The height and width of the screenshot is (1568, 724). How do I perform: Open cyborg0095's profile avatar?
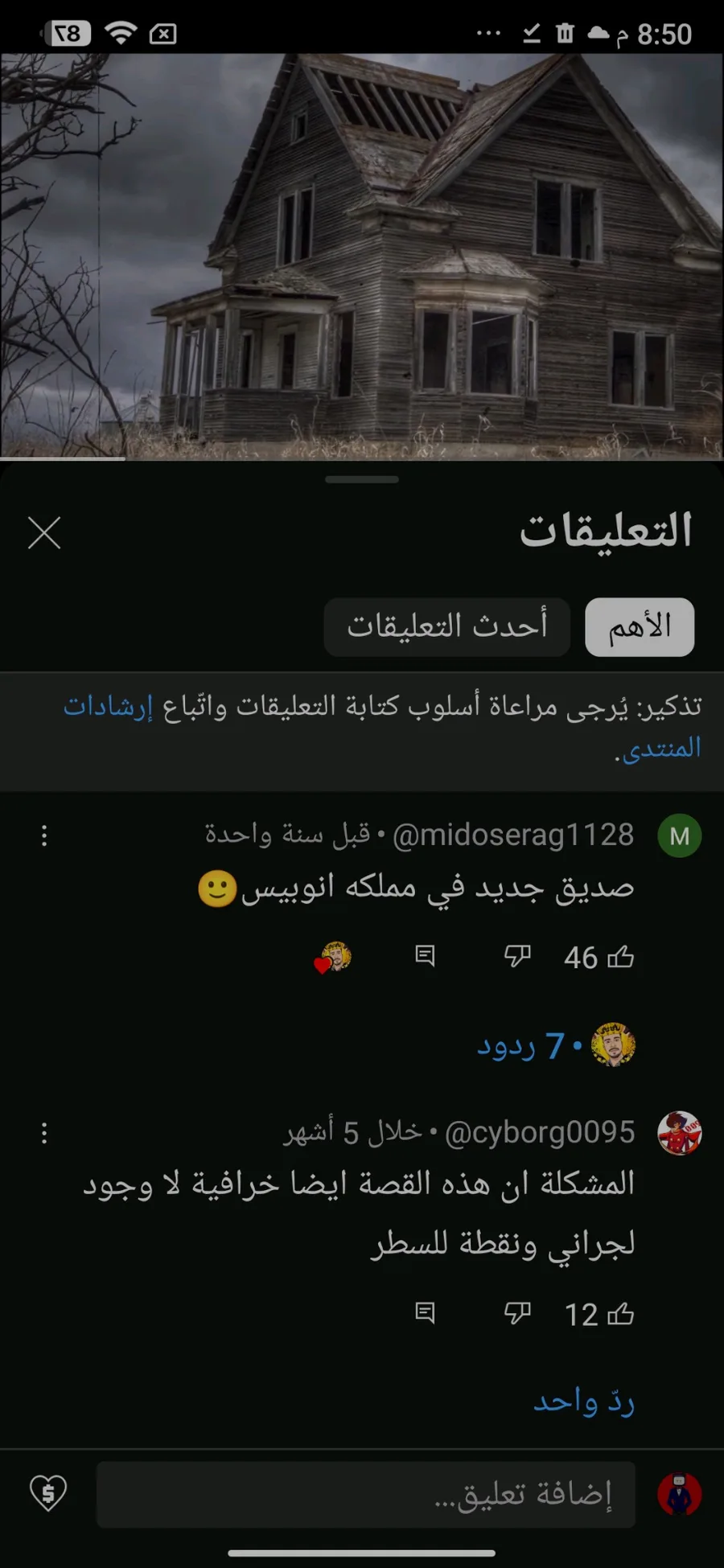point(680,1133)
